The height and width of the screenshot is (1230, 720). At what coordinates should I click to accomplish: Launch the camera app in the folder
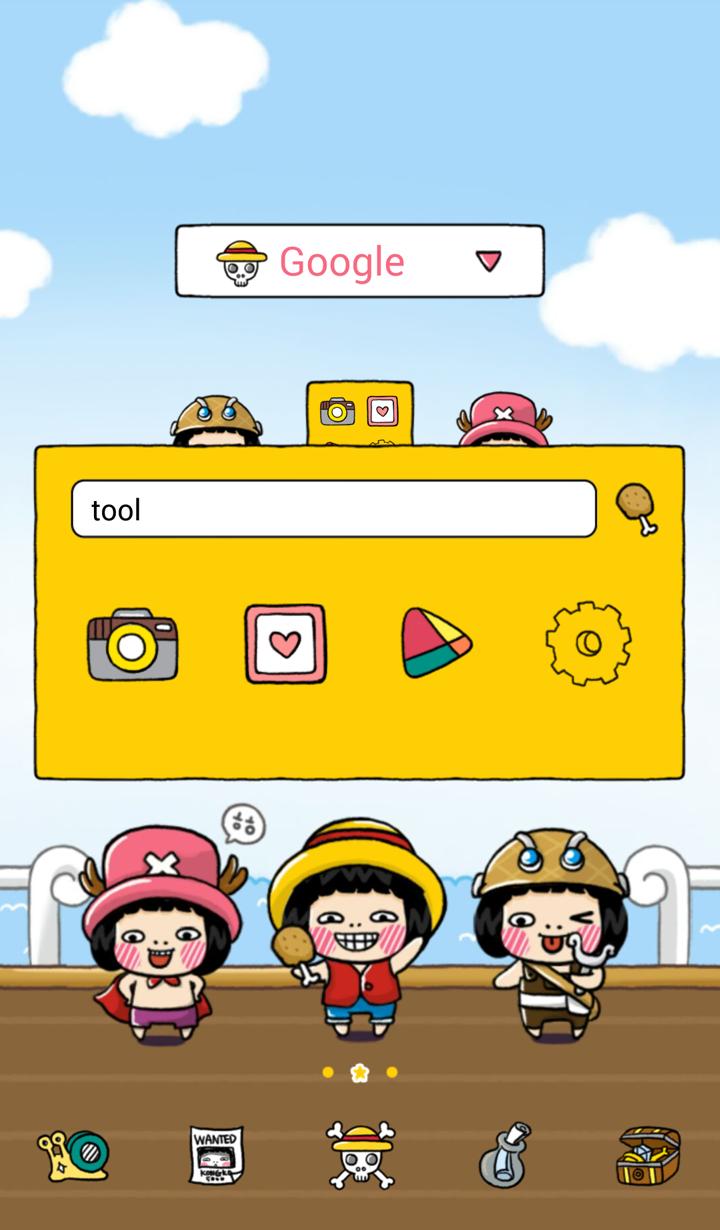(x=132, y=643)
